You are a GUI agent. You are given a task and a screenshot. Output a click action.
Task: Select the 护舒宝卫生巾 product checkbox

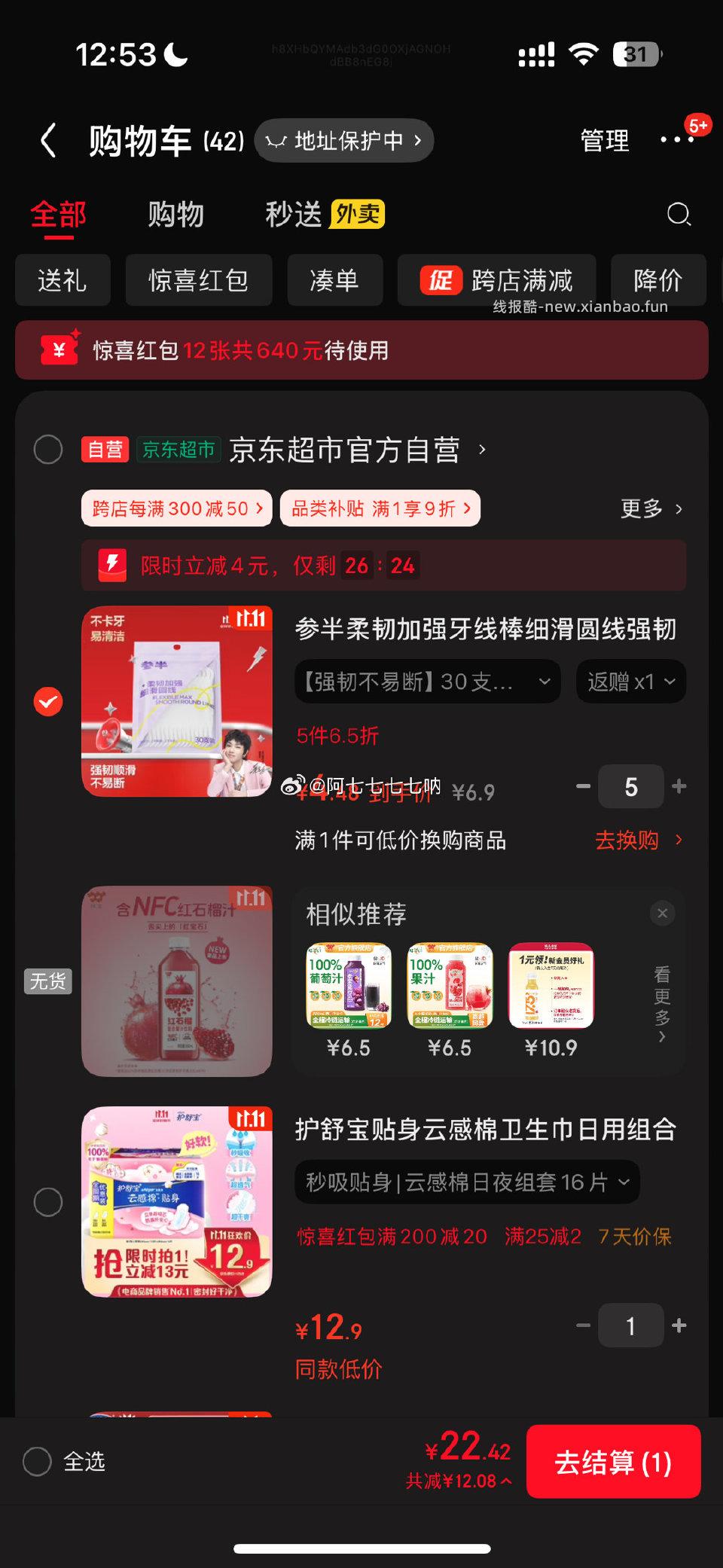[48, 1202]
